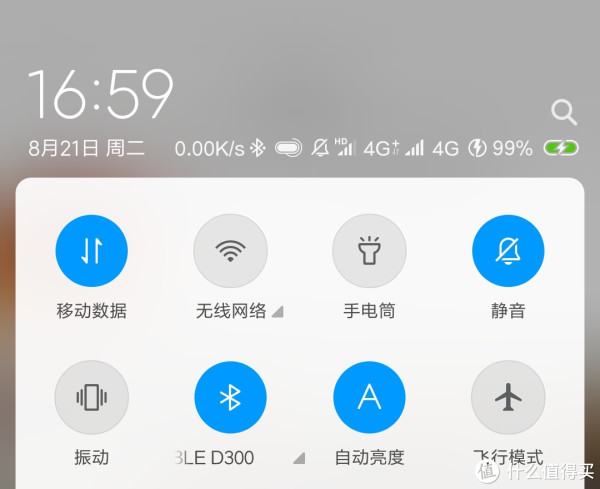Disable auto brightness (自动亮度)

pos(369,398)
